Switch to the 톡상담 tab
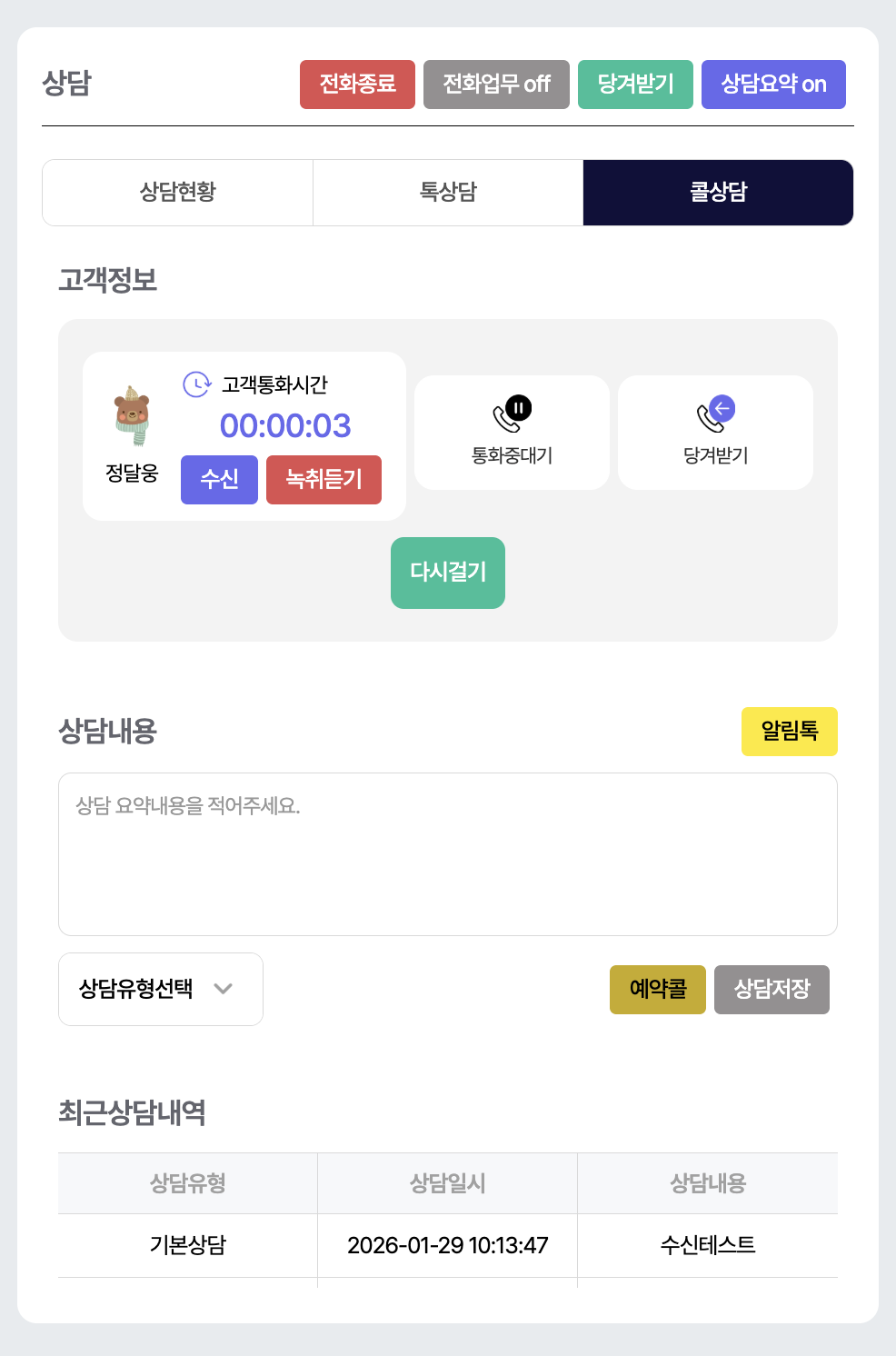This screenshot has width=896, height=1356. tap(448, 193)
